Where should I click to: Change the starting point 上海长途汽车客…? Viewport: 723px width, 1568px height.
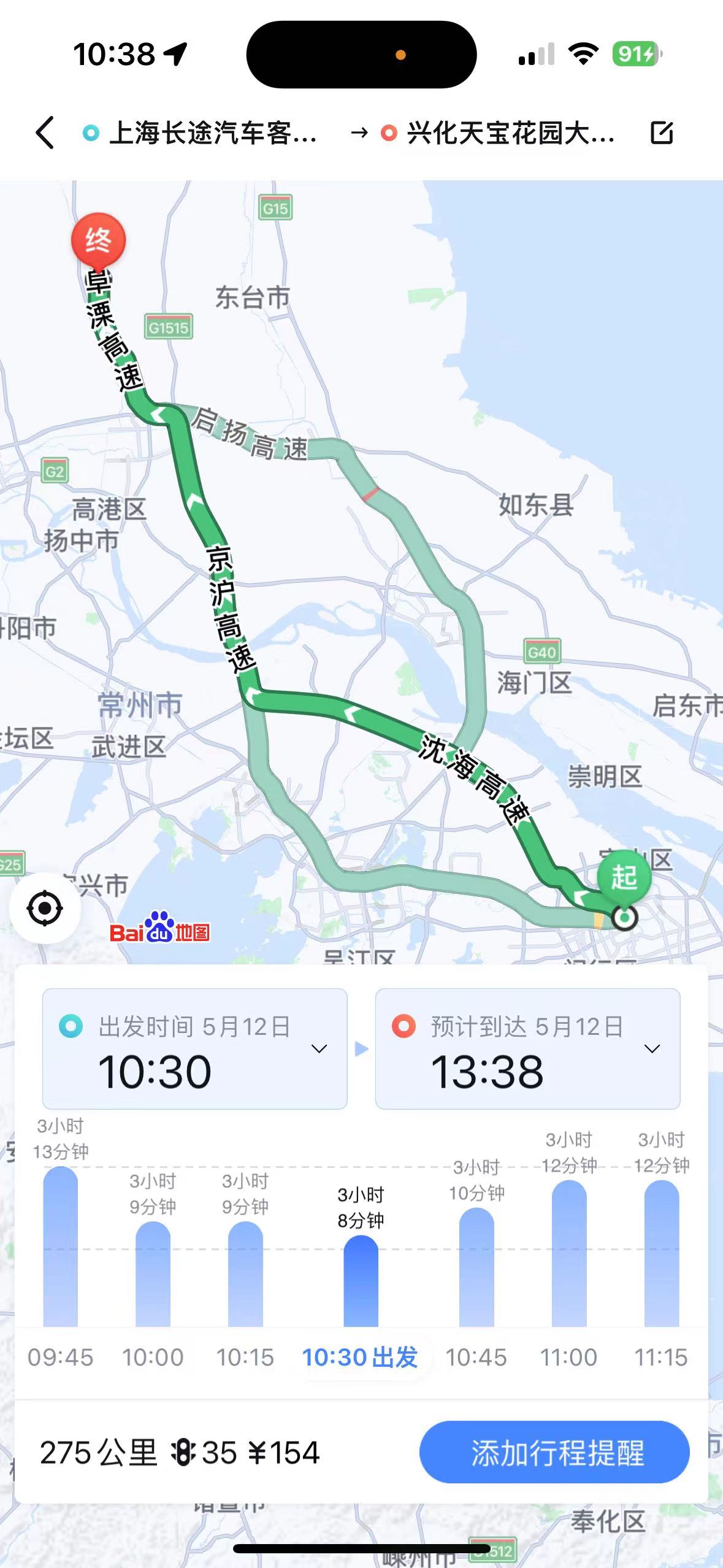point(200,133)
